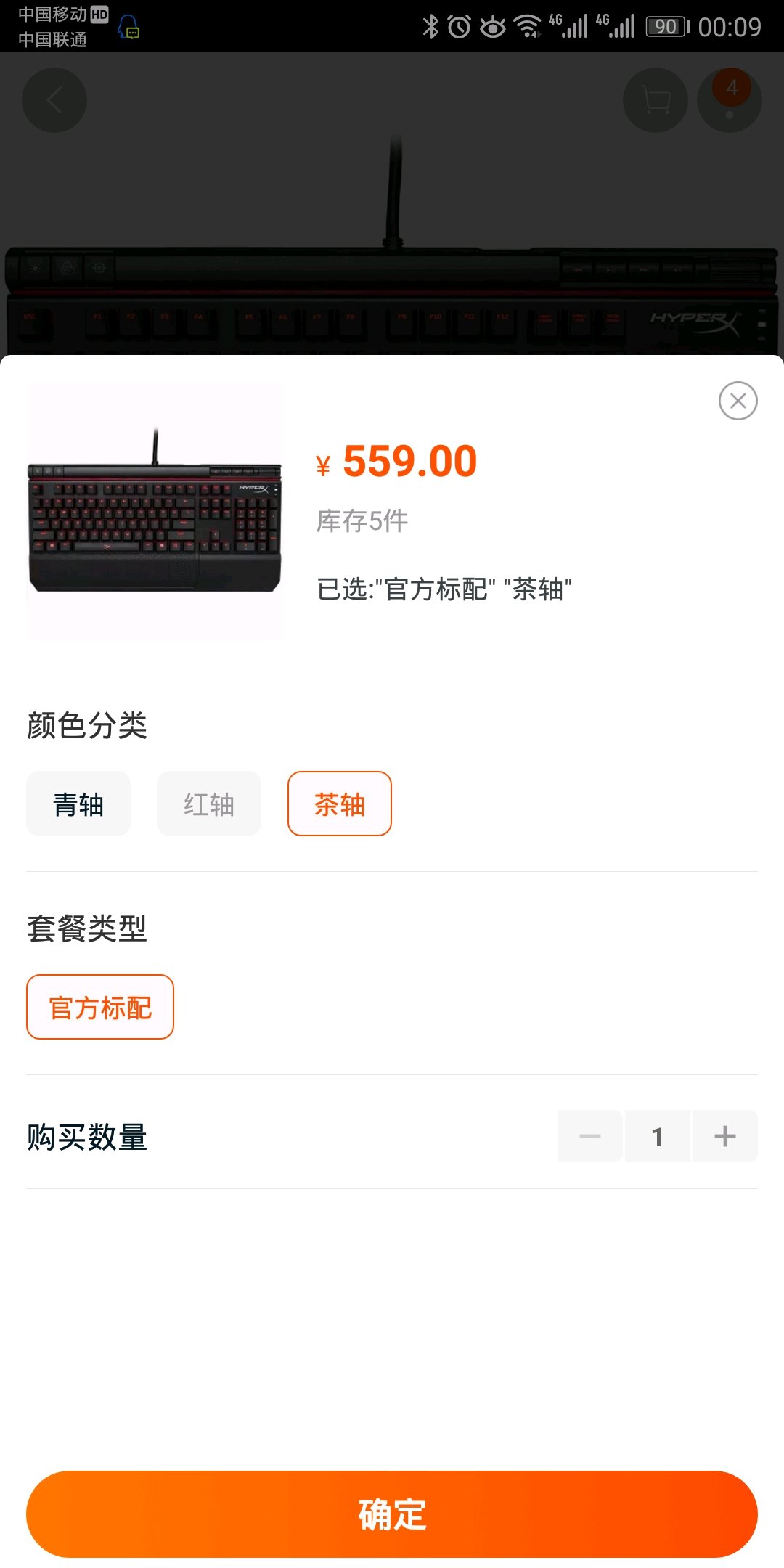Tap the 官方标配 package option

click(100, 1007)
